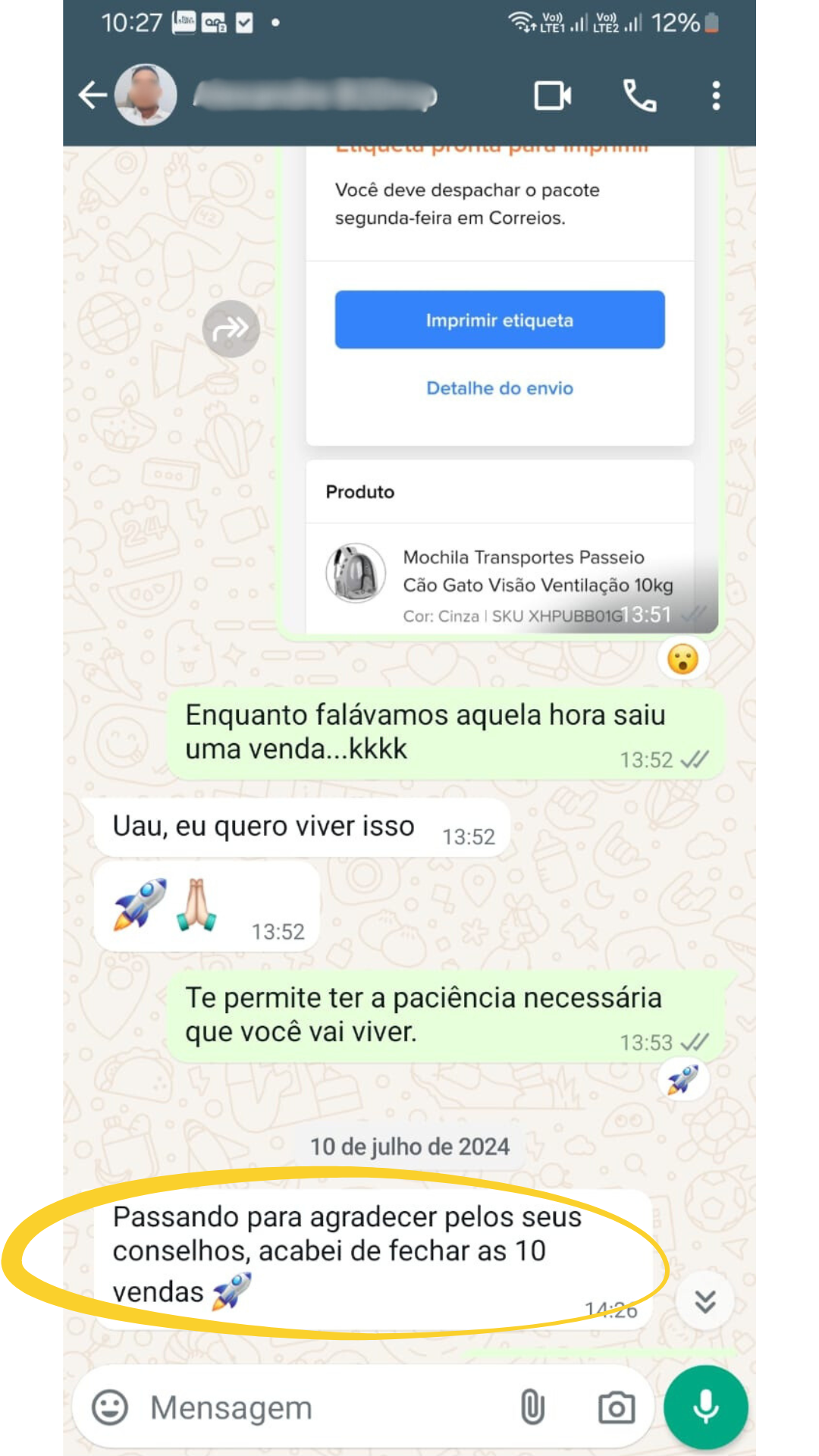Forward the shared screenshot image
This screenshot has width=819, height=1456.
(231, 328)
